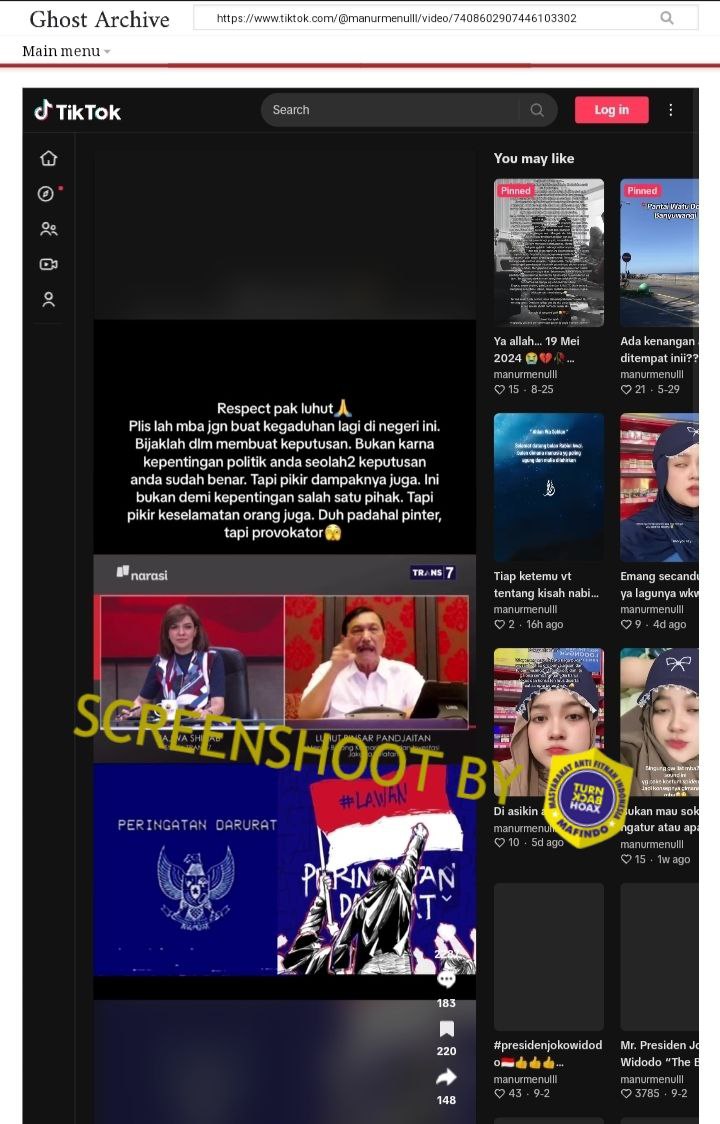Open the TikTok search box
The width and height of the screenshot is (720, 1124).
[390, 110]
